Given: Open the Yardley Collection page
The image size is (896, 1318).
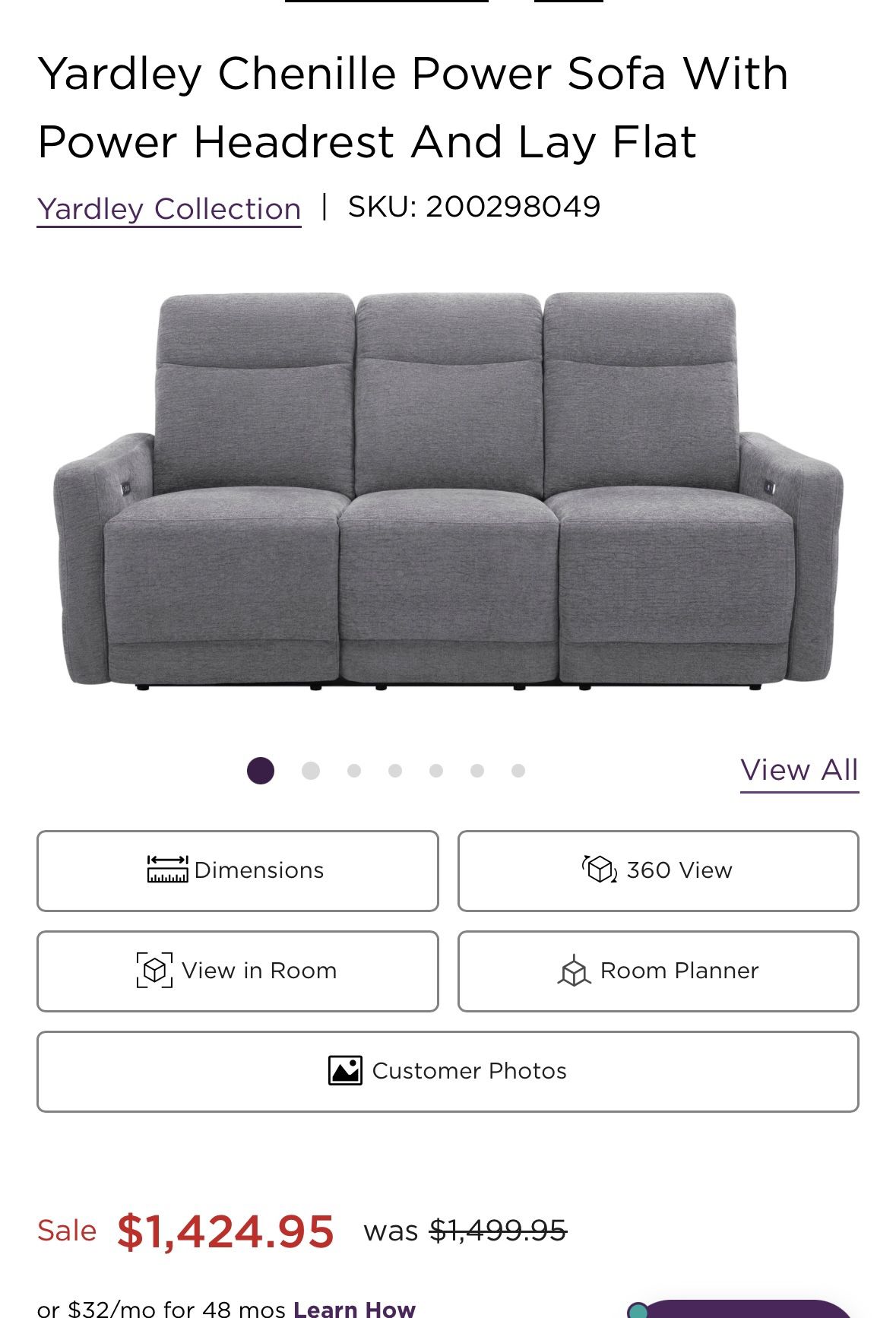Looking at the screenshot, I should [x=170, y=207].
